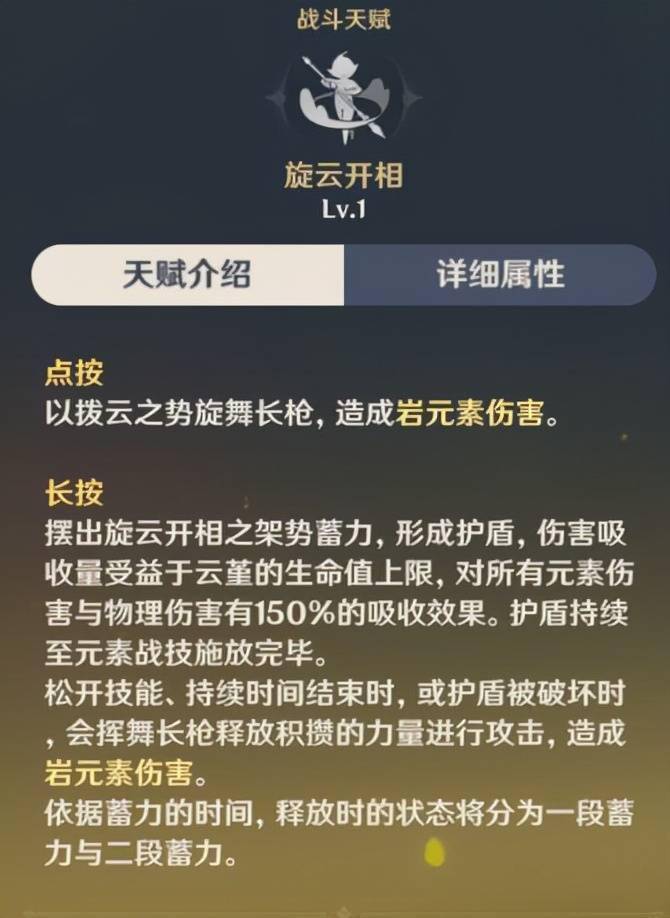670x918 pixels.
Task: Select the 天赋介绍 tab
Action: click(187, 275)
